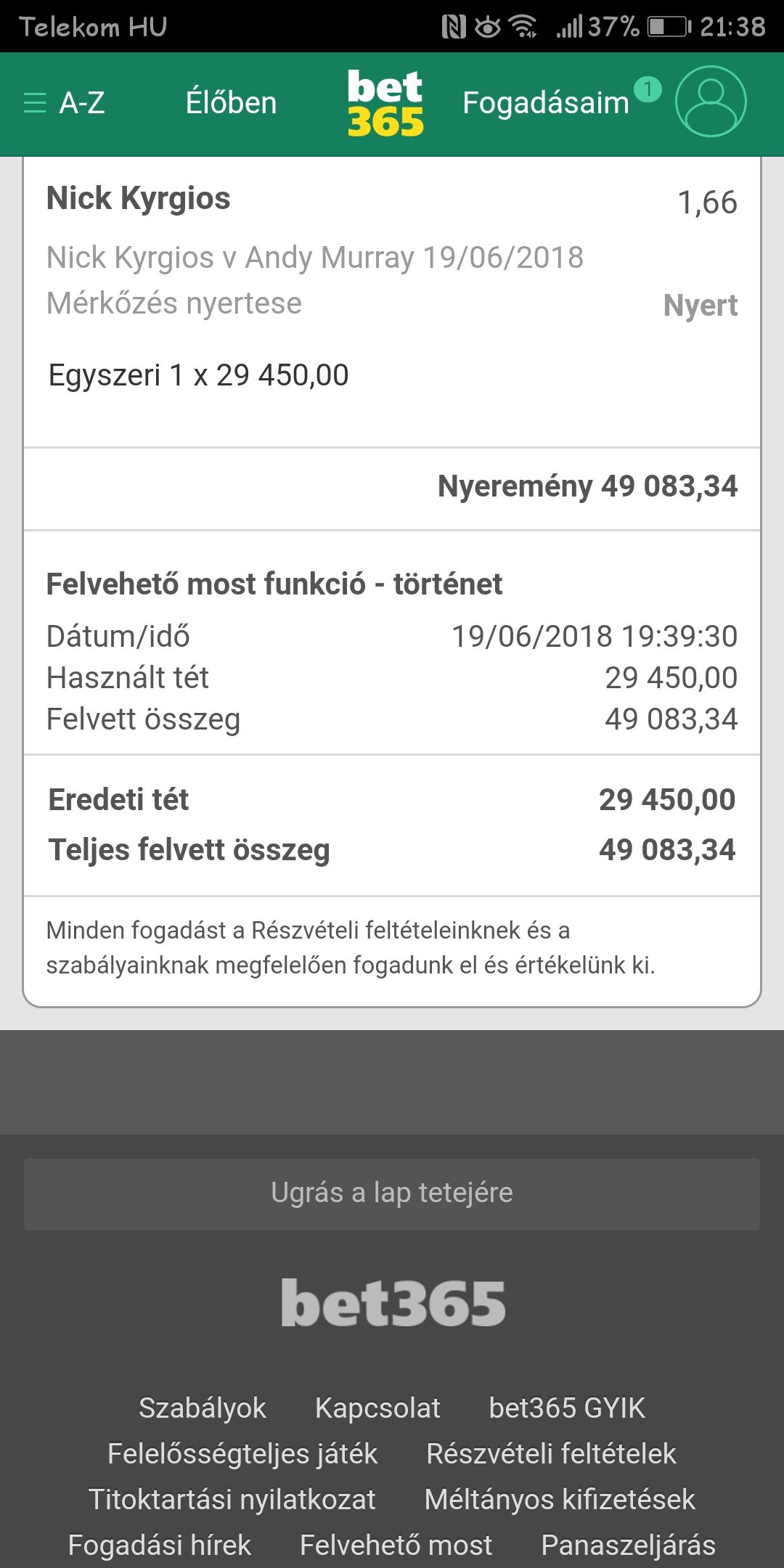The image size is (784, 1568).
Task: Open Méltányos kifizetések link
Action: [x=560, y=1499]
